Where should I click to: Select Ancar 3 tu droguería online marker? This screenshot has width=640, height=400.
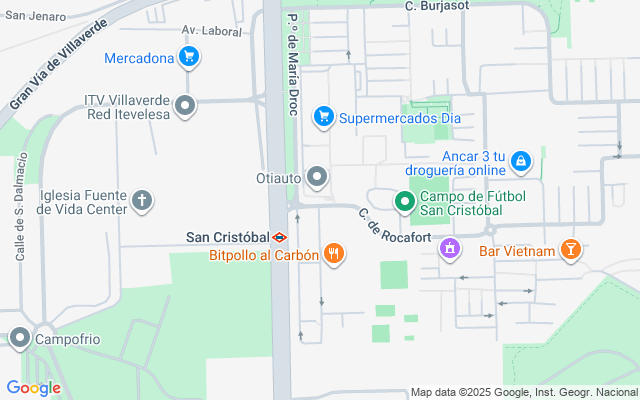[520, 161]
